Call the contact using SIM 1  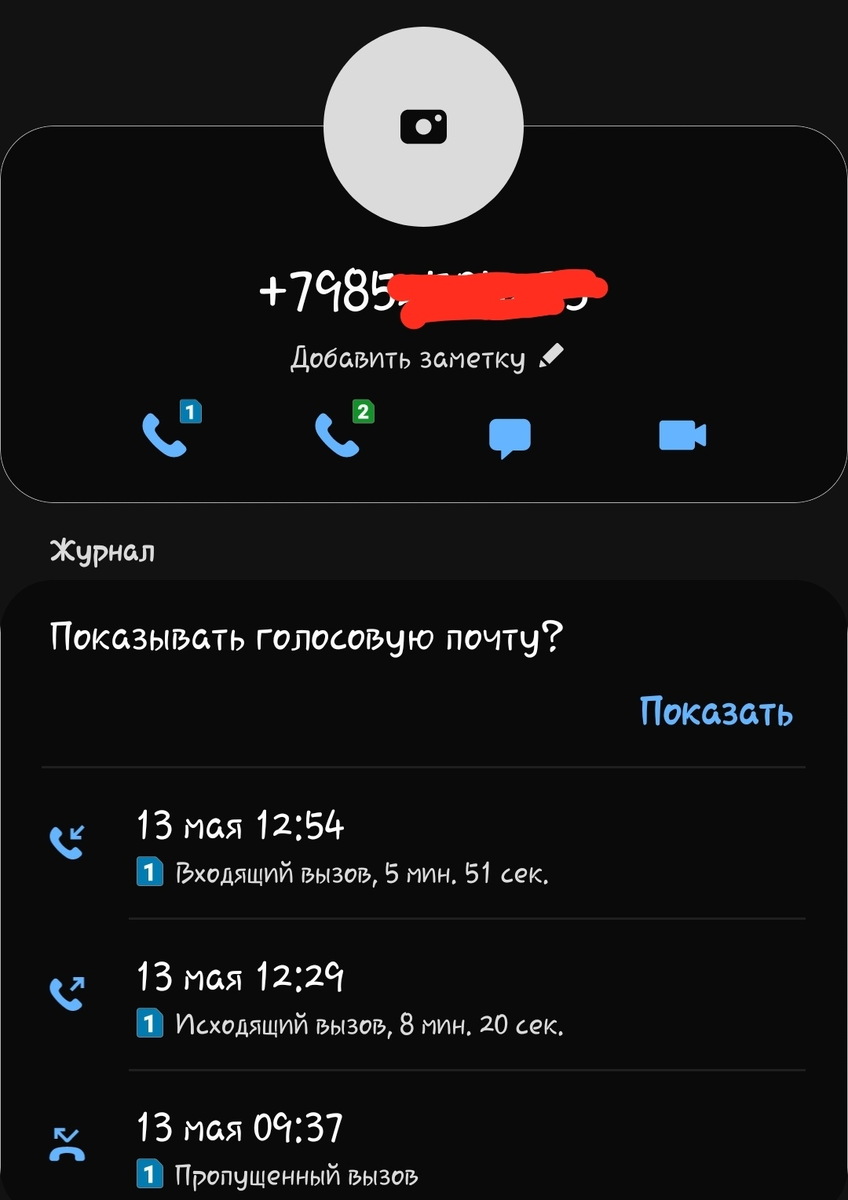[170, 435]
